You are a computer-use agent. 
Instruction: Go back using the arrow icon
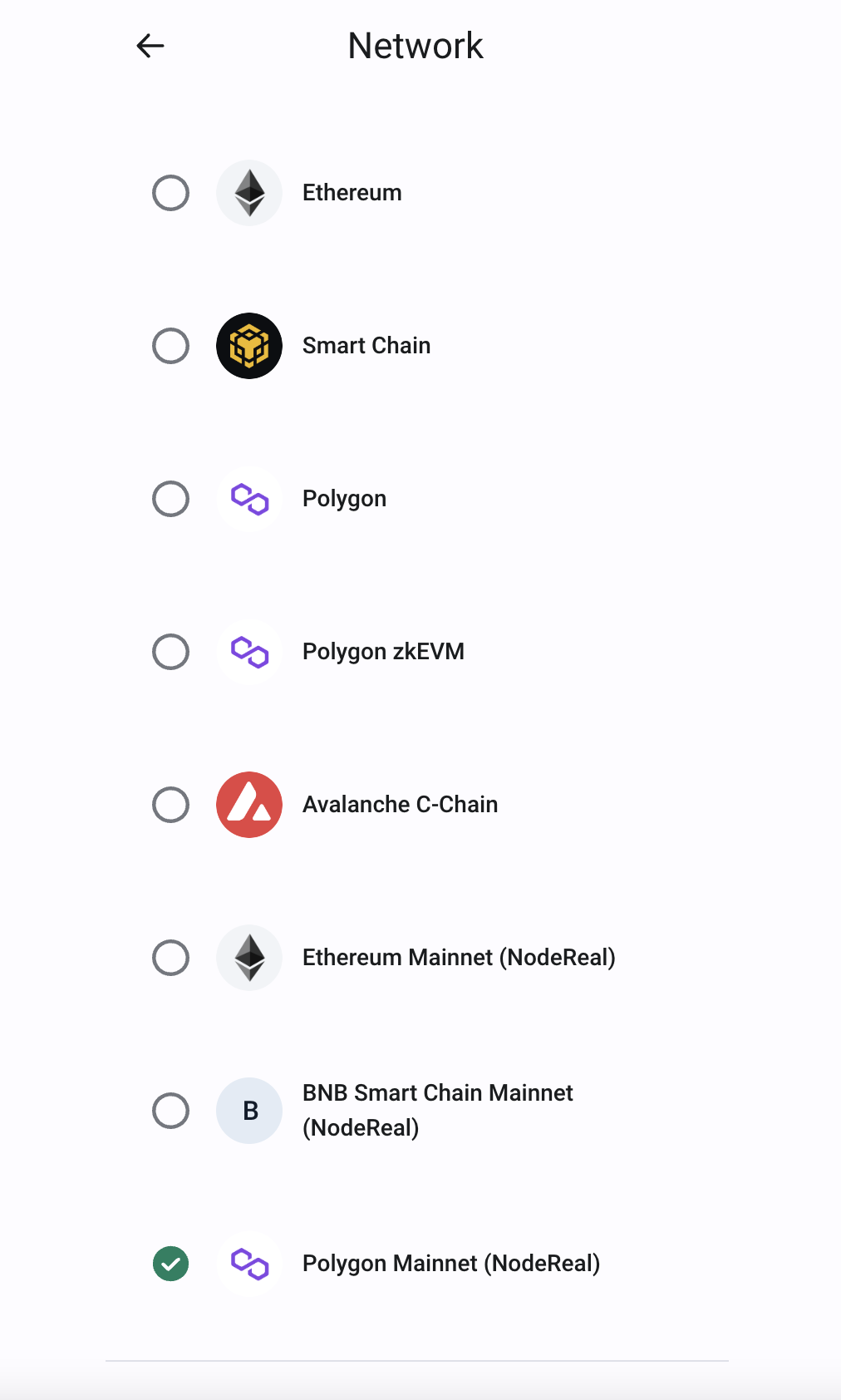150,46
